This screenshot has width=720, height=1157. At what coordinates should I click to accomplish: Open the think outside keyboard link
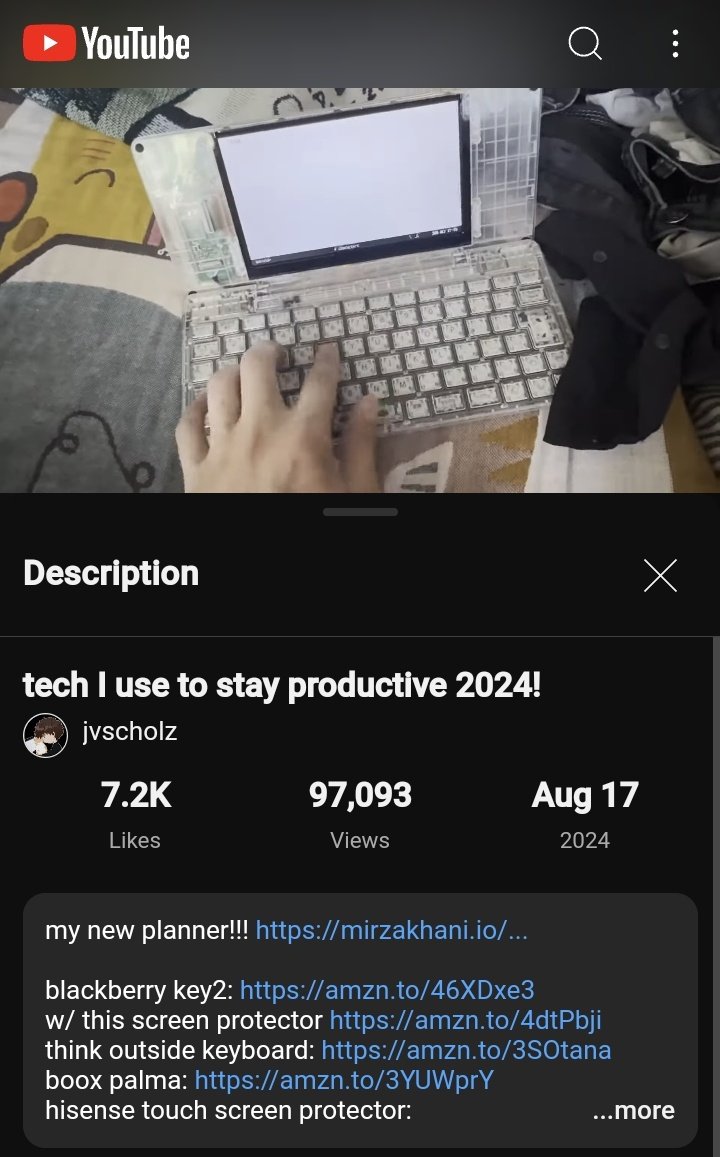click(x=466, y=1051)
